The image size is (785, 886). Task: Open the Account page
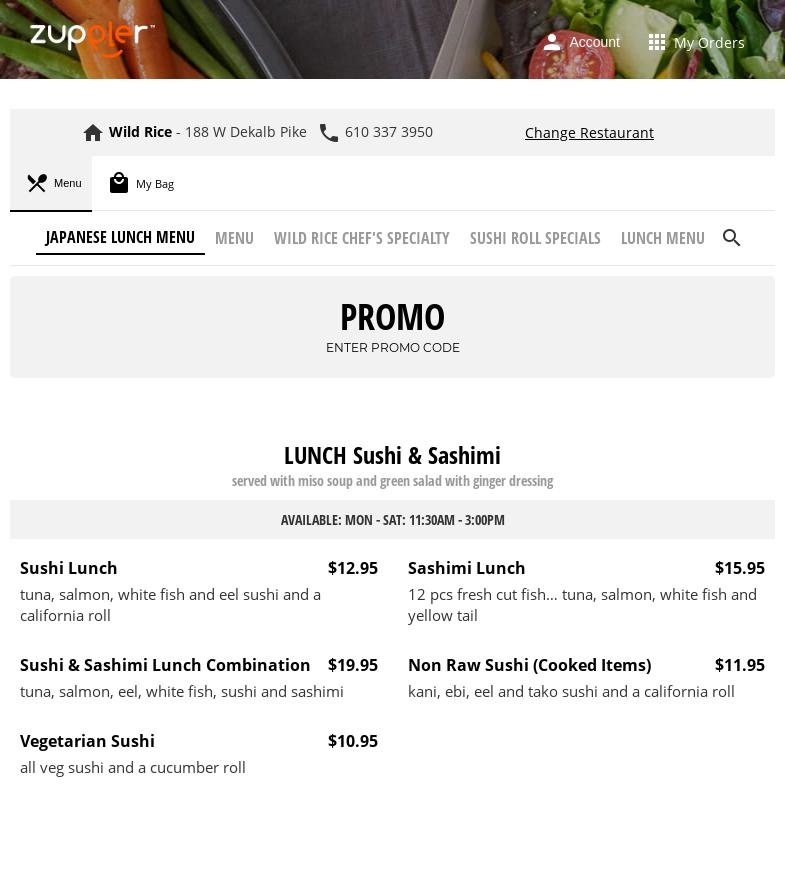[x=582, y=42]
